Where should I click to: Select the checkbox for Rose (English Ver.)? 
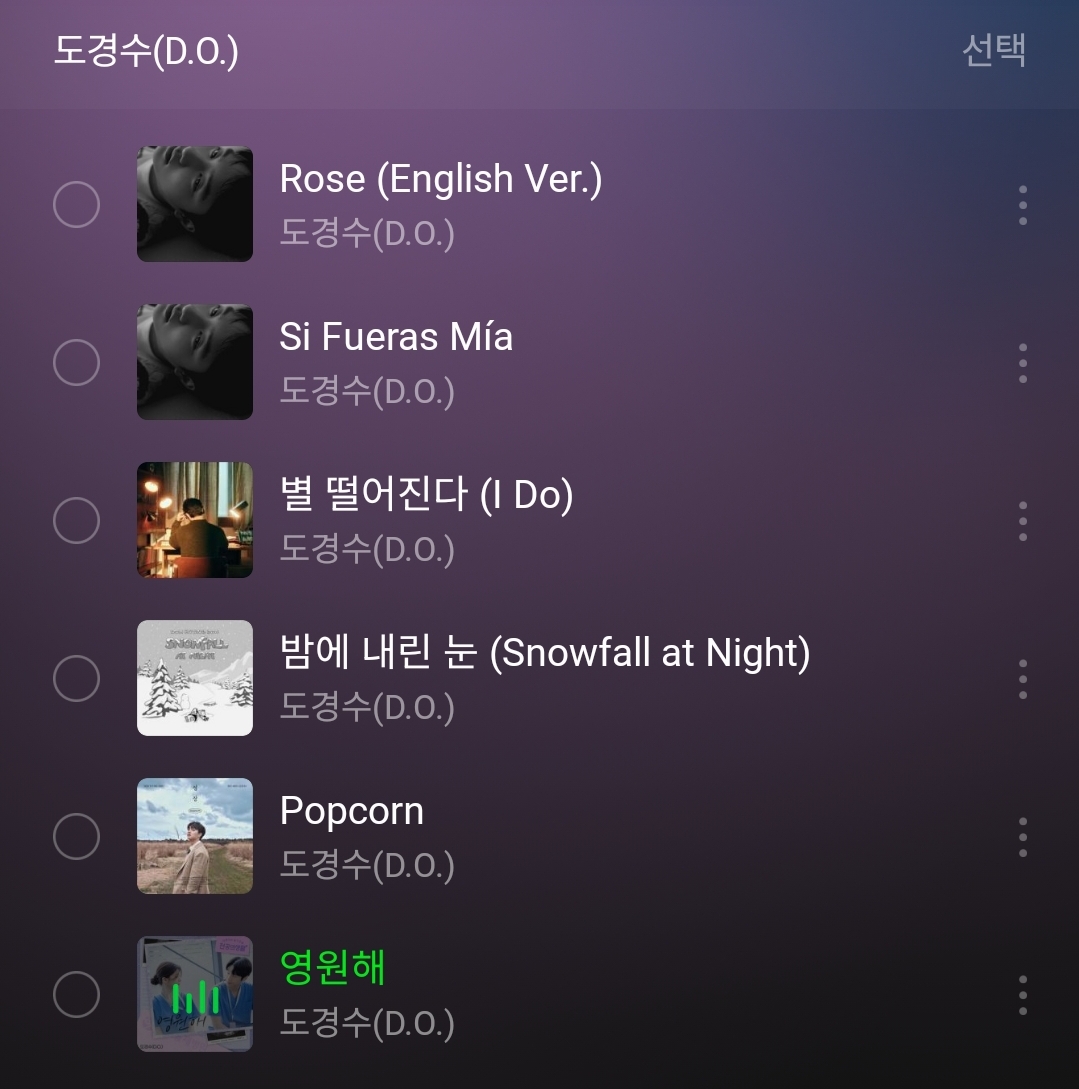pyautogui.click(x=76, y=205)
